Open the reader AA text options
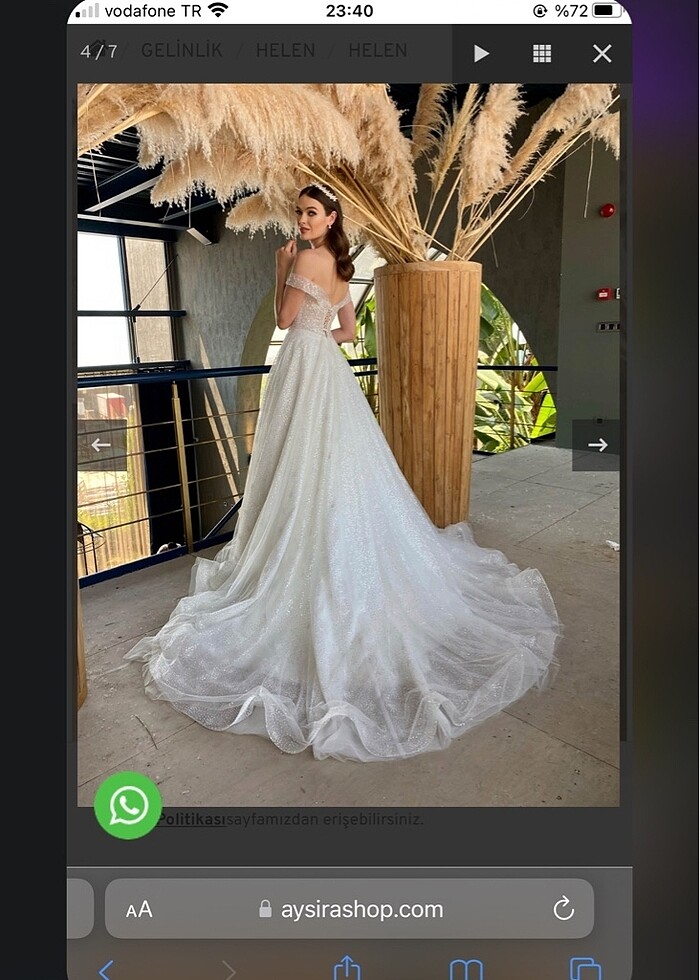The image size is (700, 980). coord(139,909)
